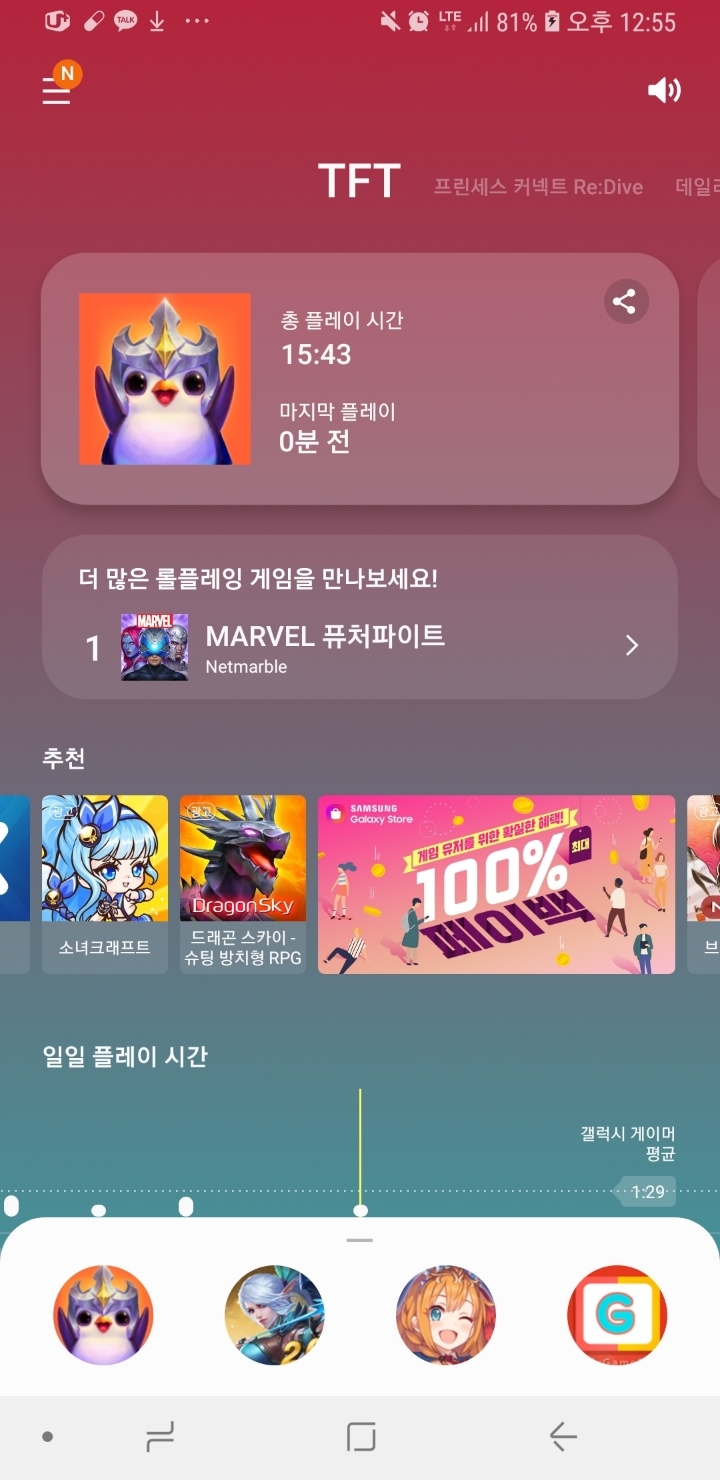Tap the TFT Little Legends avatar image
This screenshot has width=720, height=1480.
(165, 378)
